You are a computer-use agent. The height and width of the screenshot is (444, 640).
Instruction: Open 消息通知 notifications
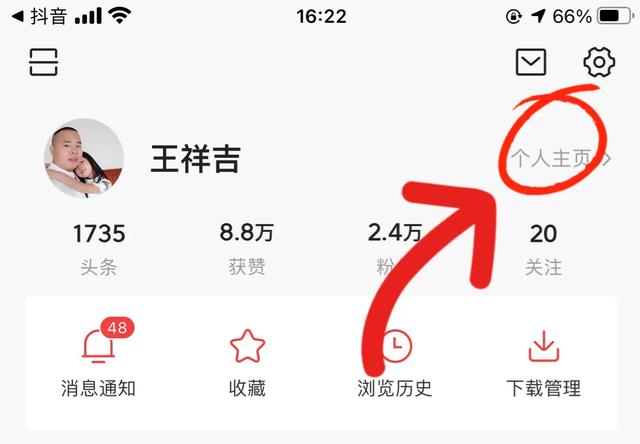(x=99, y=362)
